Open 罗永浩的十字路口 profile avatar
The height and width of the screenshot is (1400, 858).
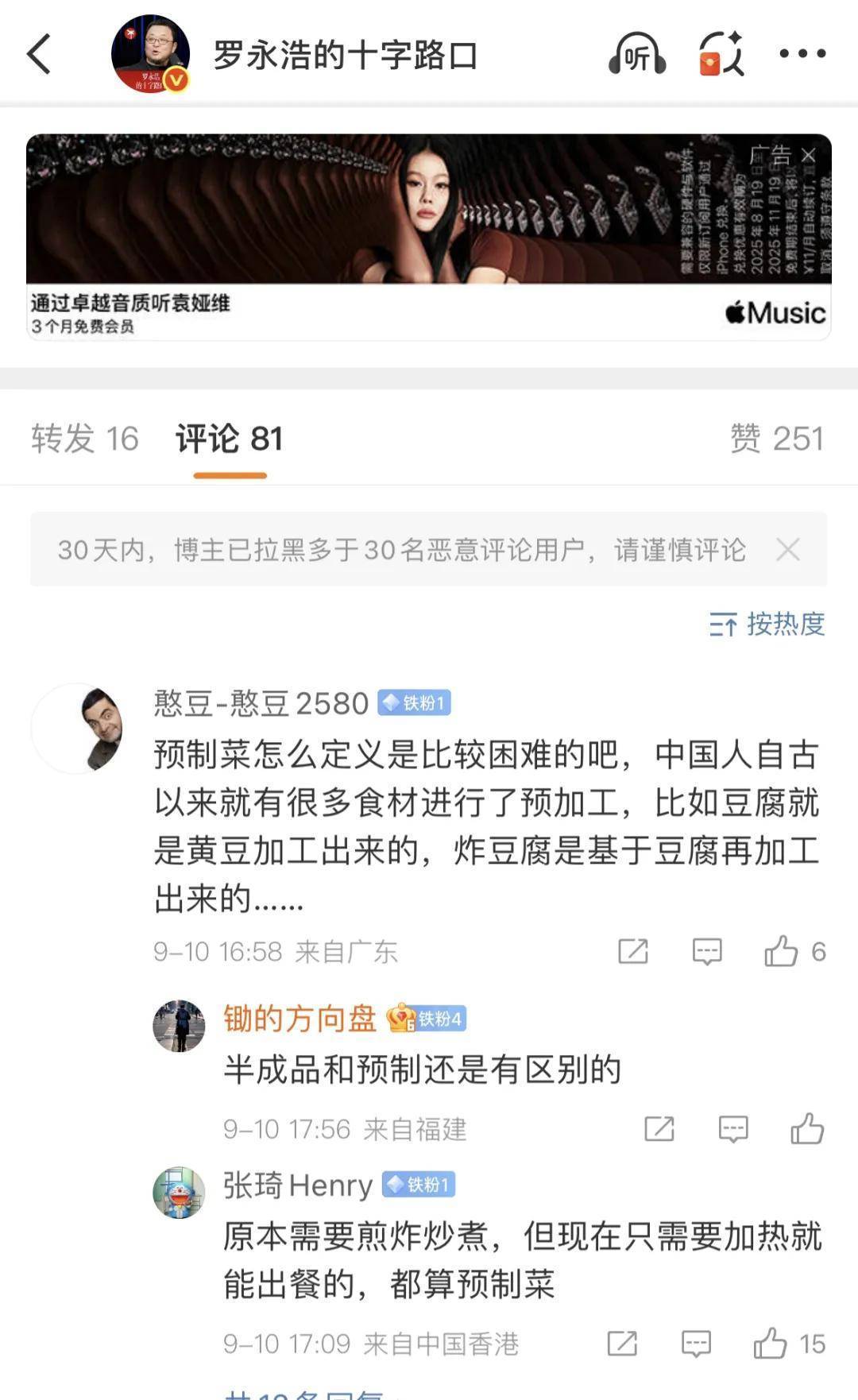150,54
